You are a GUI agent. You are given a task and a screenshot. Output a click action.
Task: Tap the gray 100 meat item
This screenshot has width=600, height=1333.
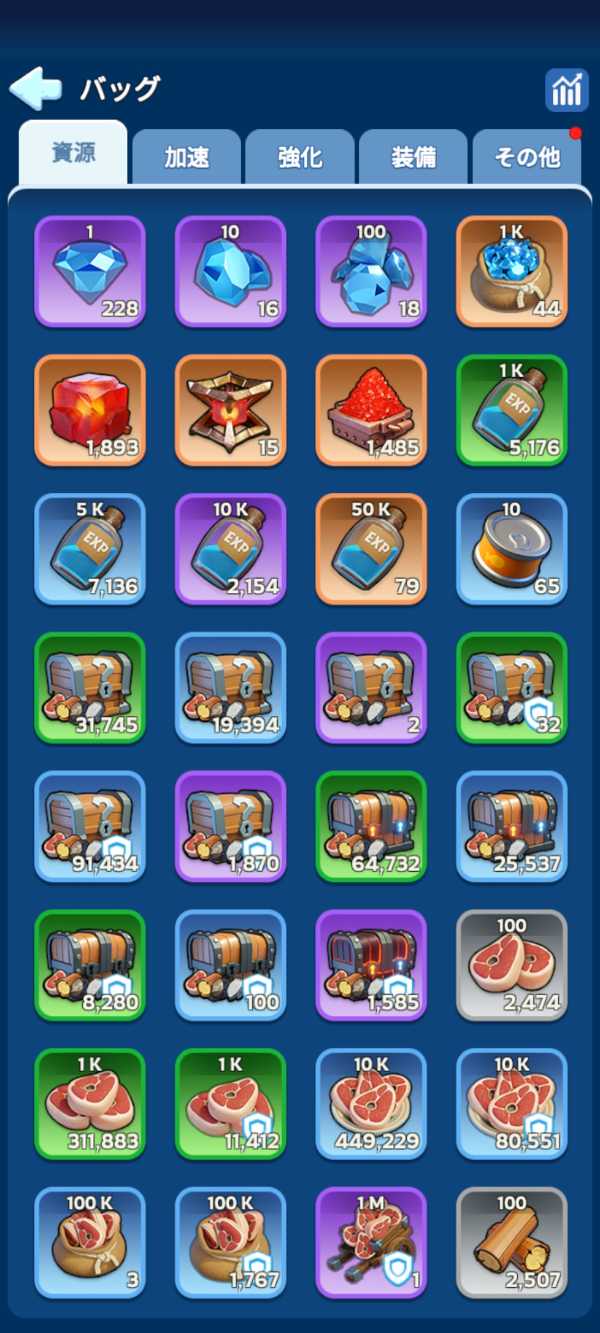point(512,965)
